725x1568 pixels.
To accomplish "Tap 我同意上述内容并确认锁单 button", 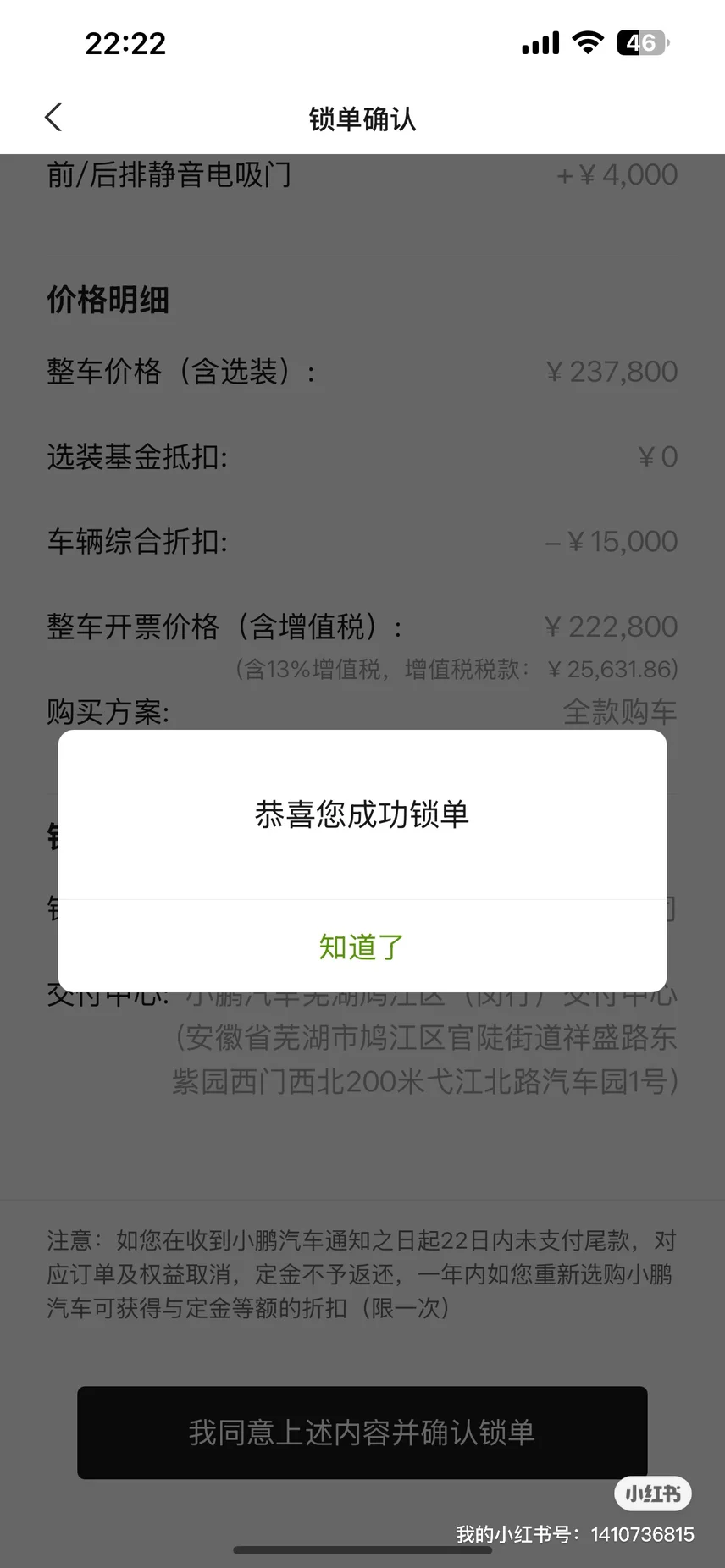I will coord(362,1433).
